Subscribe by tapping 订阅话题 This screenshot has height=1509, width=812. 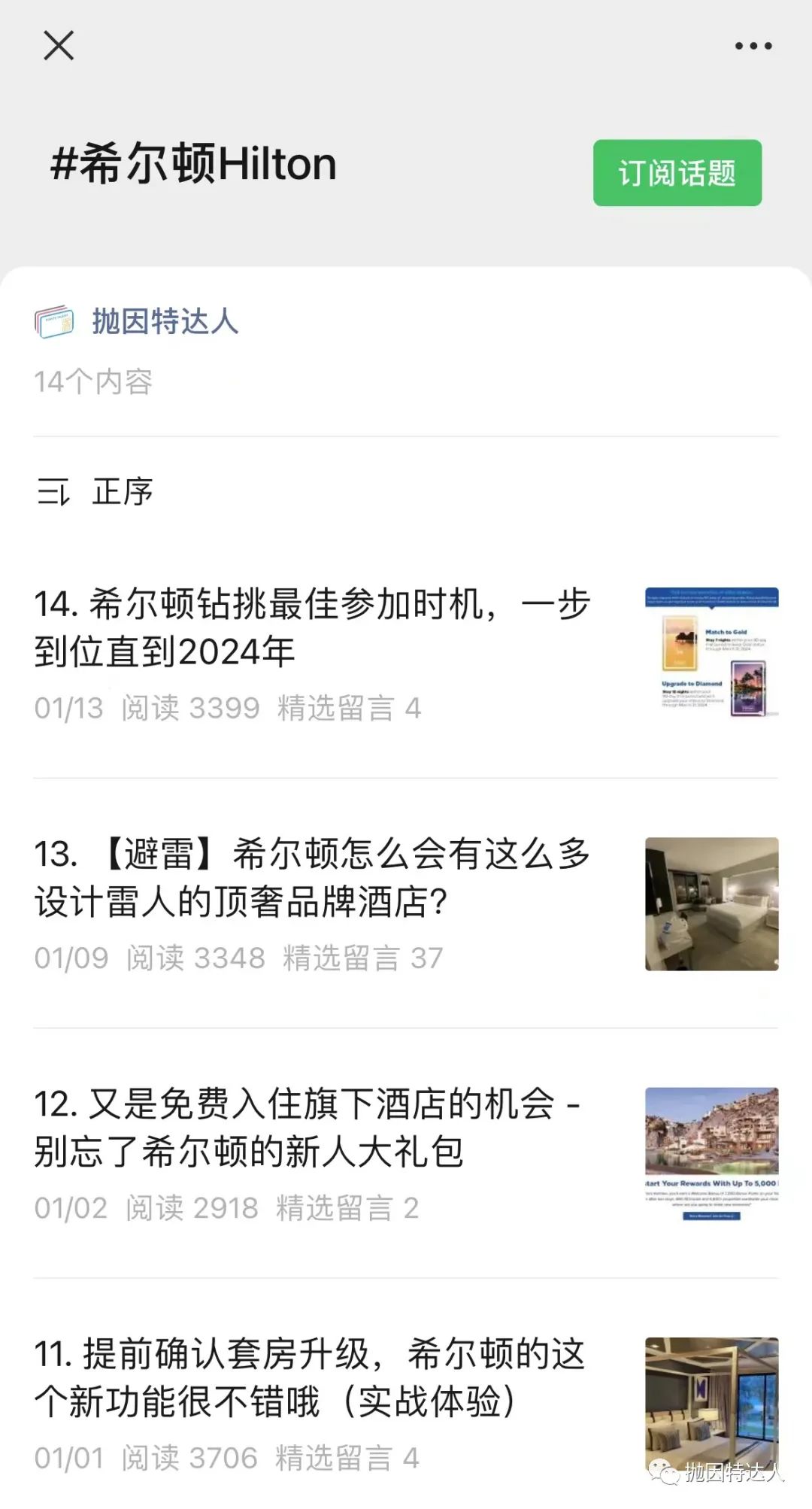(x=676, y=172)
